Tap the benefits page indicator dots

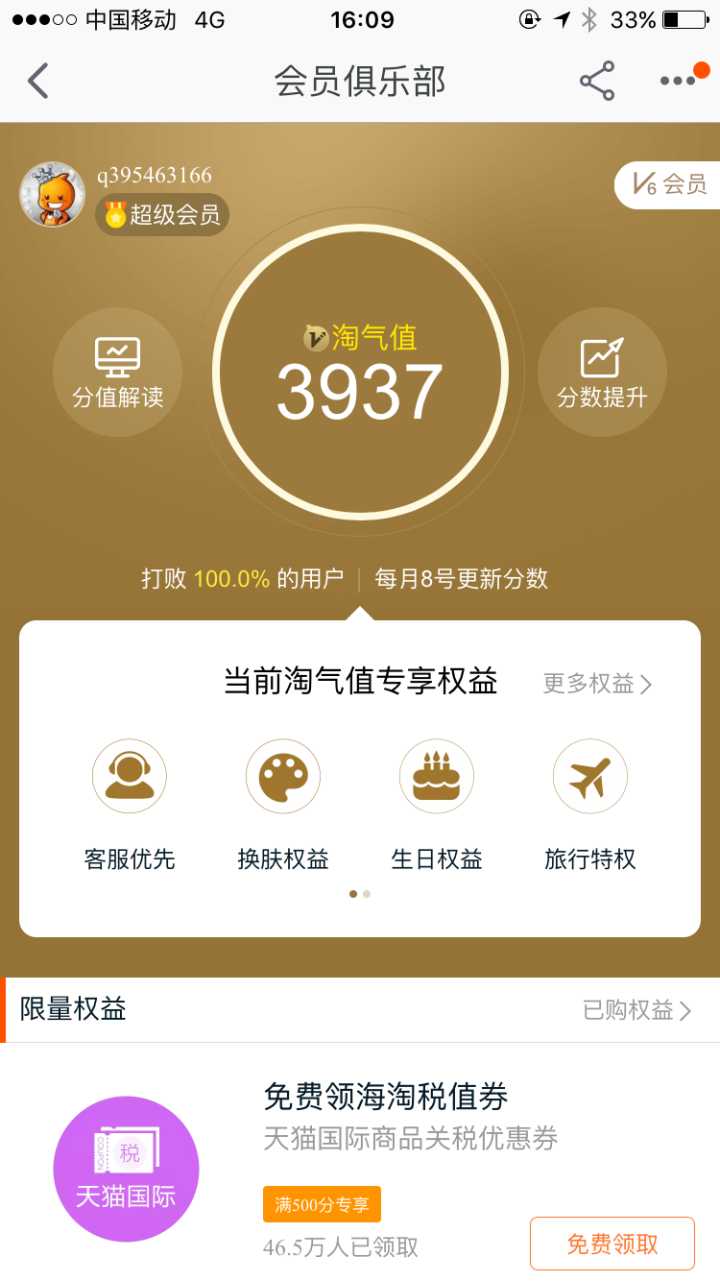pyautogui.click(x=360, y=894)
